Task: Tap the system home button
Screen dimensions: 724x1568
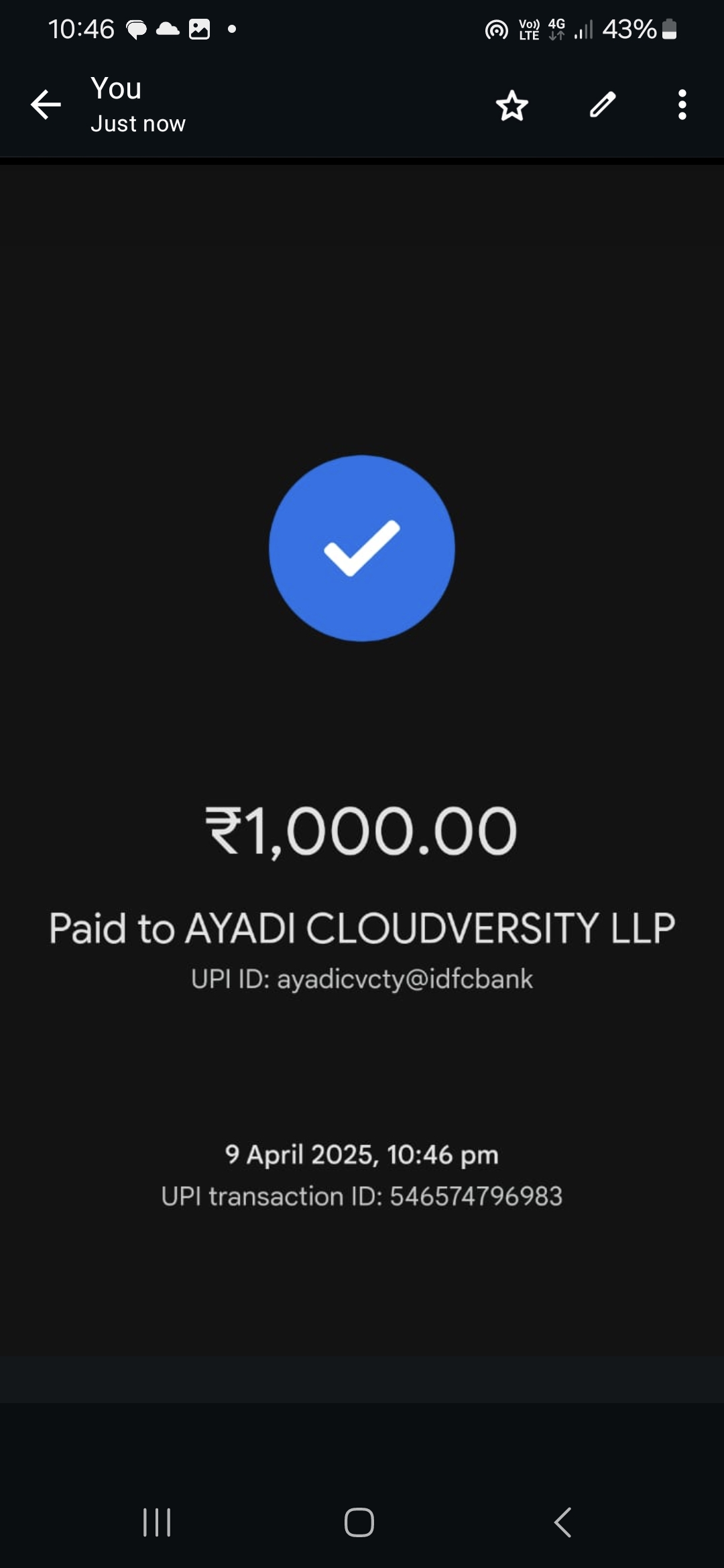Action: 359,1522
